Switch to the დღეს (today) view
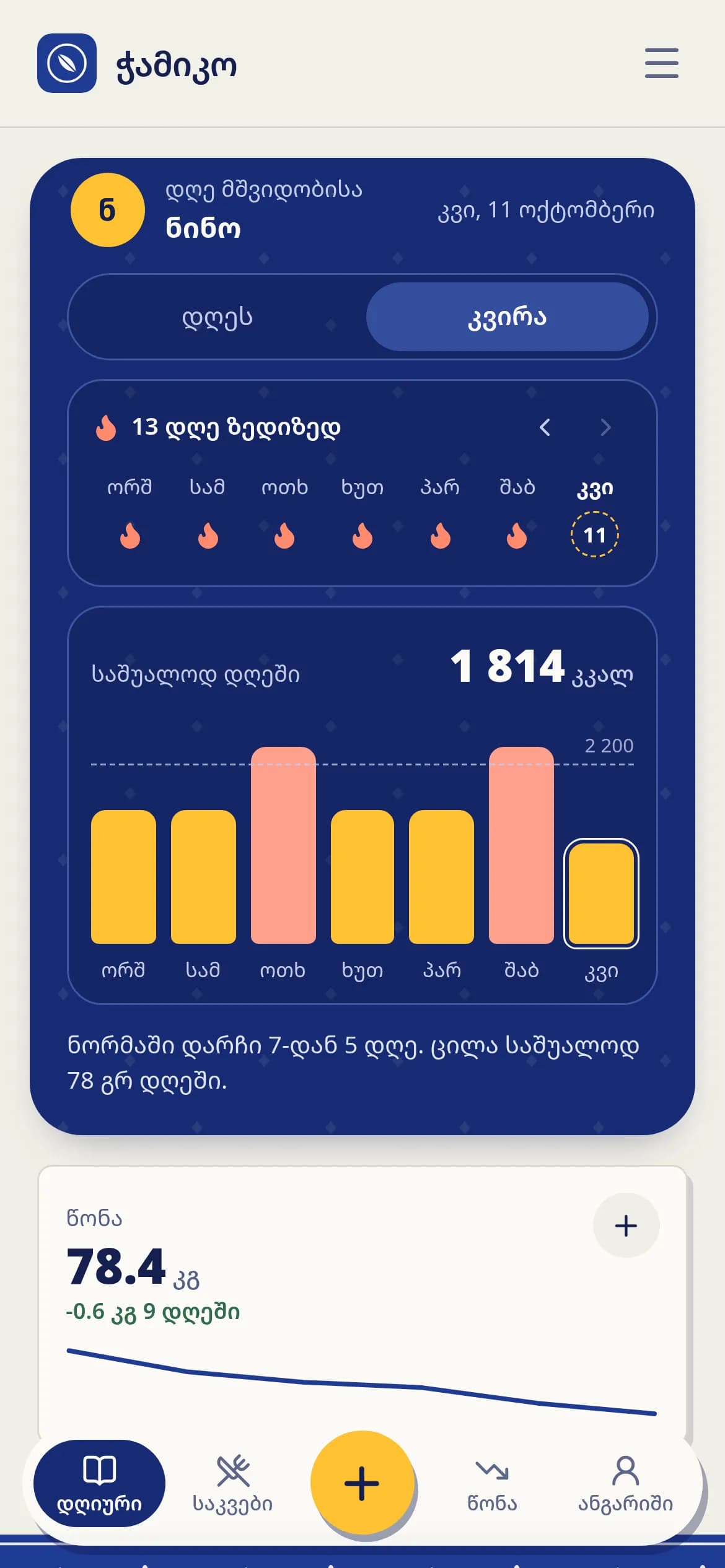This screenshot has height=1568, width=725. click(217, 317)
